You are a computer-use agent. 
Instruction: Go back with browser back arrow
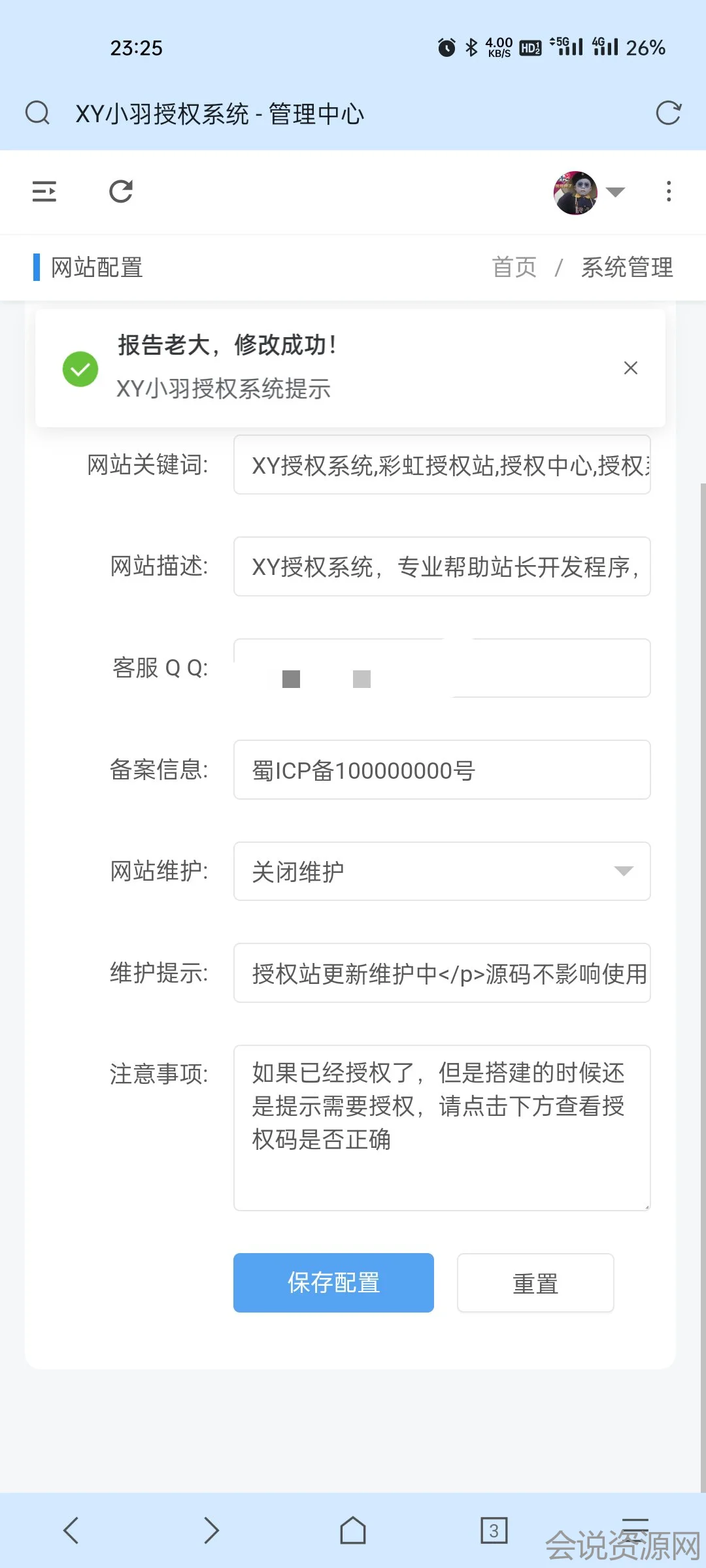point(71,1530)
